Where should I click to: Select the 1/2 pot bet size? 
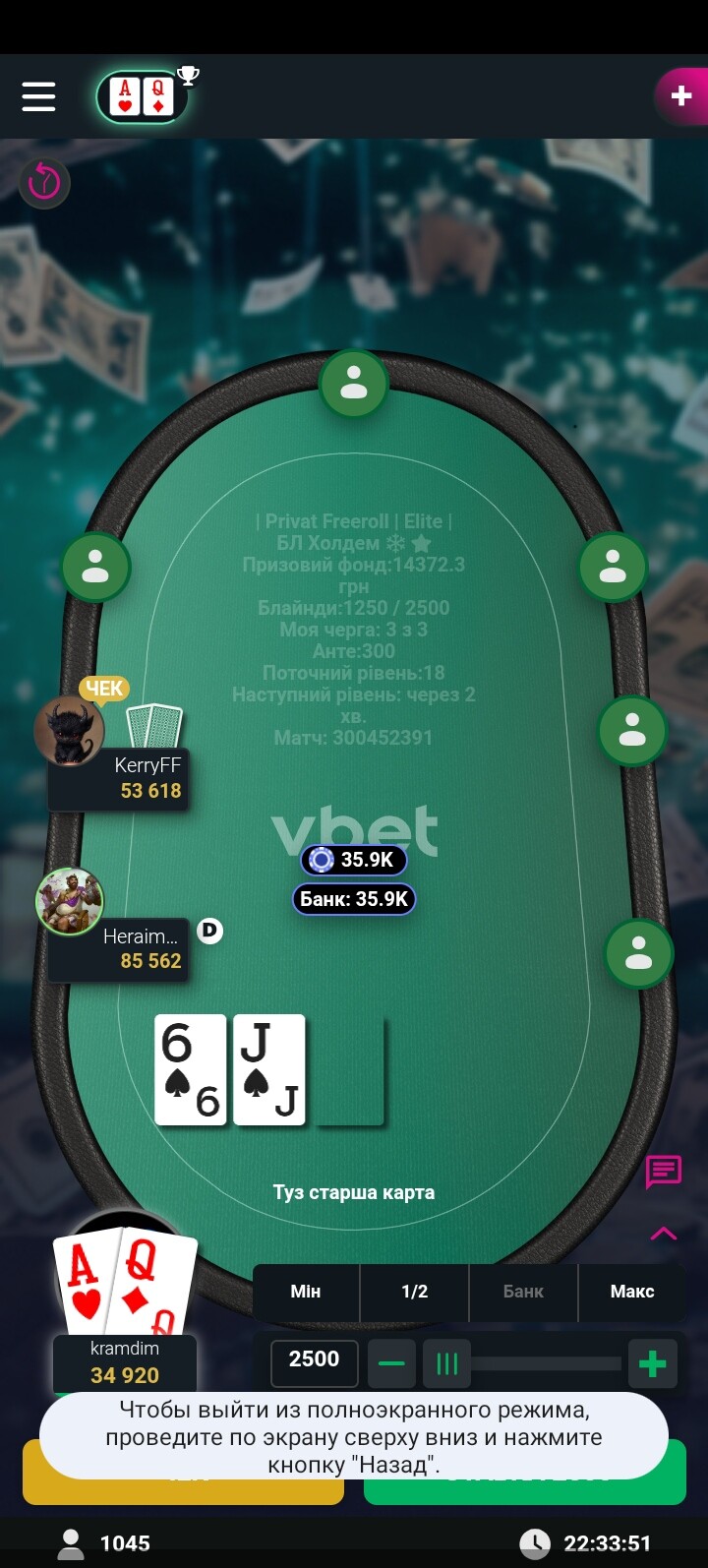point(415,1292)
